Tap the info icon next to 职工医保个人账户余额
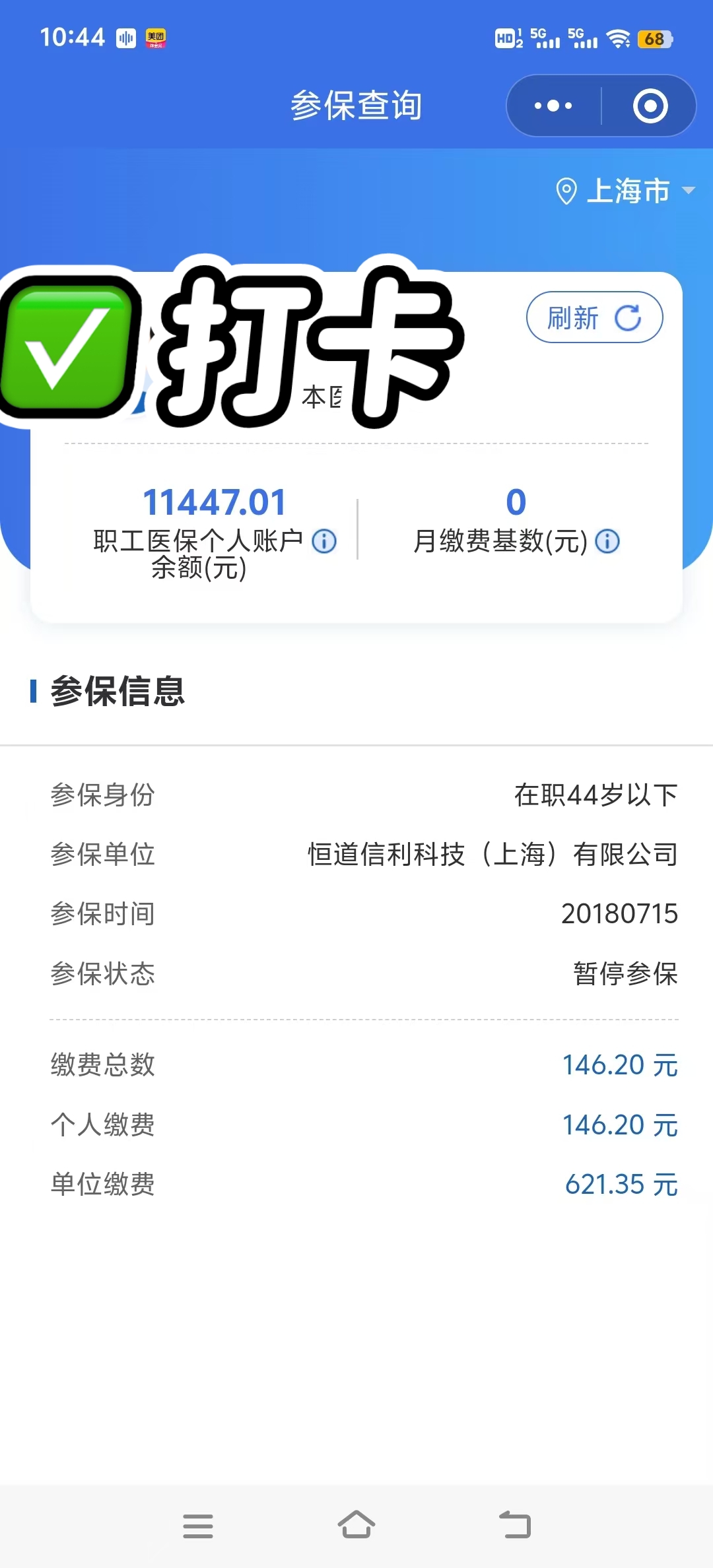This screenshot has height=1568, width=713. 323,542
